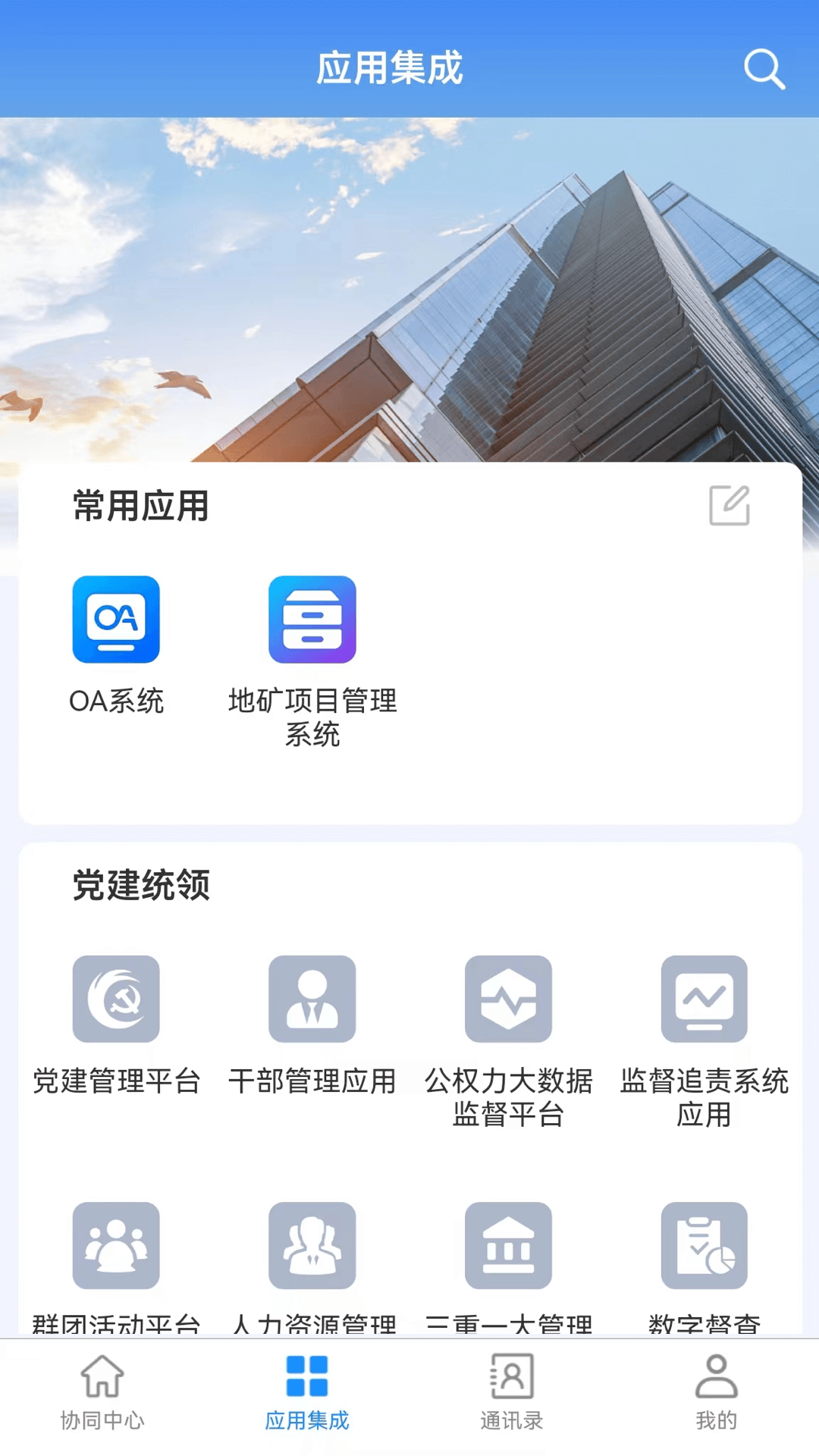Screen dimensions: 819x1456
Task: Open 公权力大数据监督平台
Action: click(508, 998)
